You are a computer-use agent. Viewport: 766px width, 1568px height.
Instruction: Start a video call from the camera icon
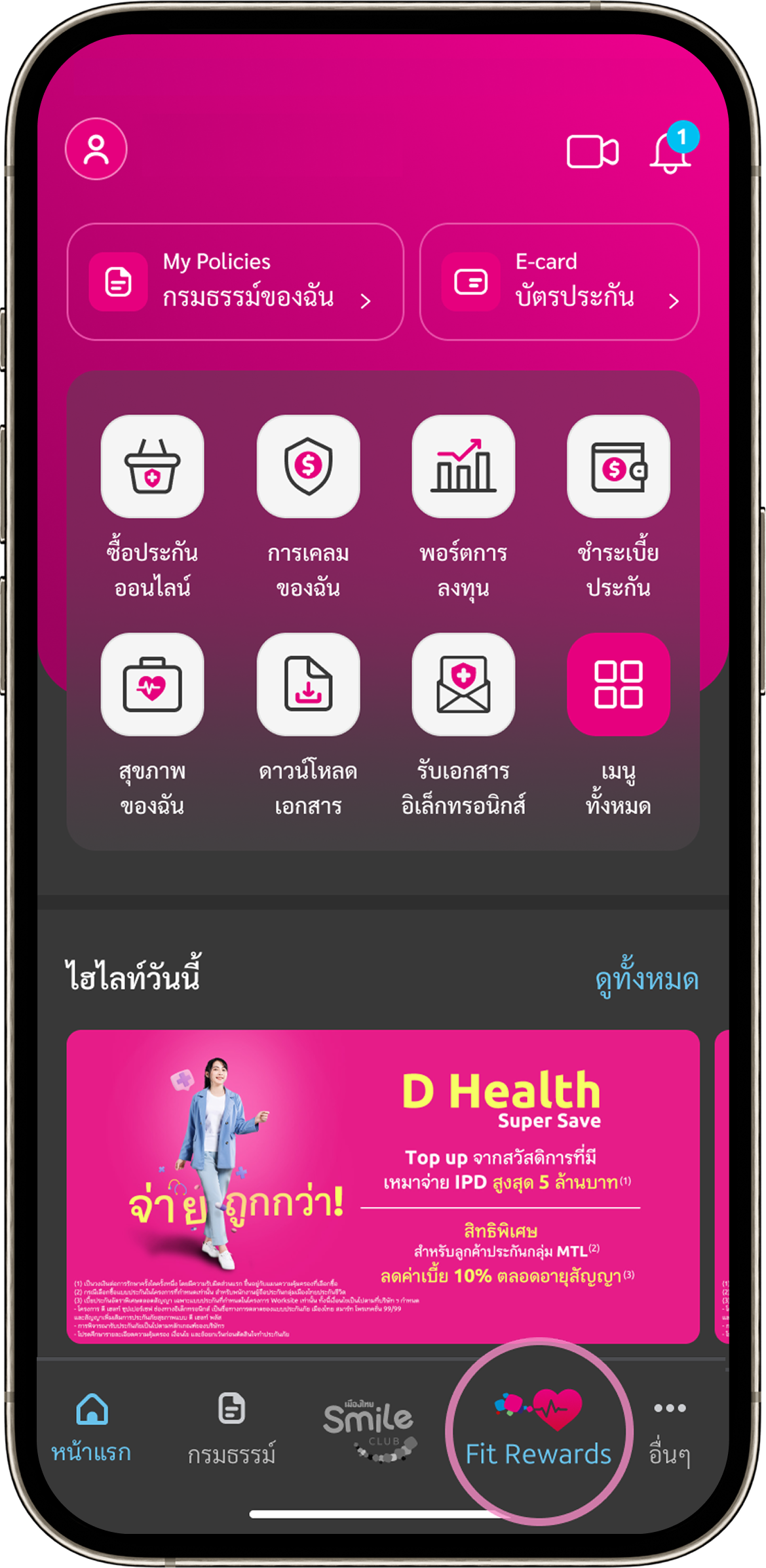pos(592,152)
